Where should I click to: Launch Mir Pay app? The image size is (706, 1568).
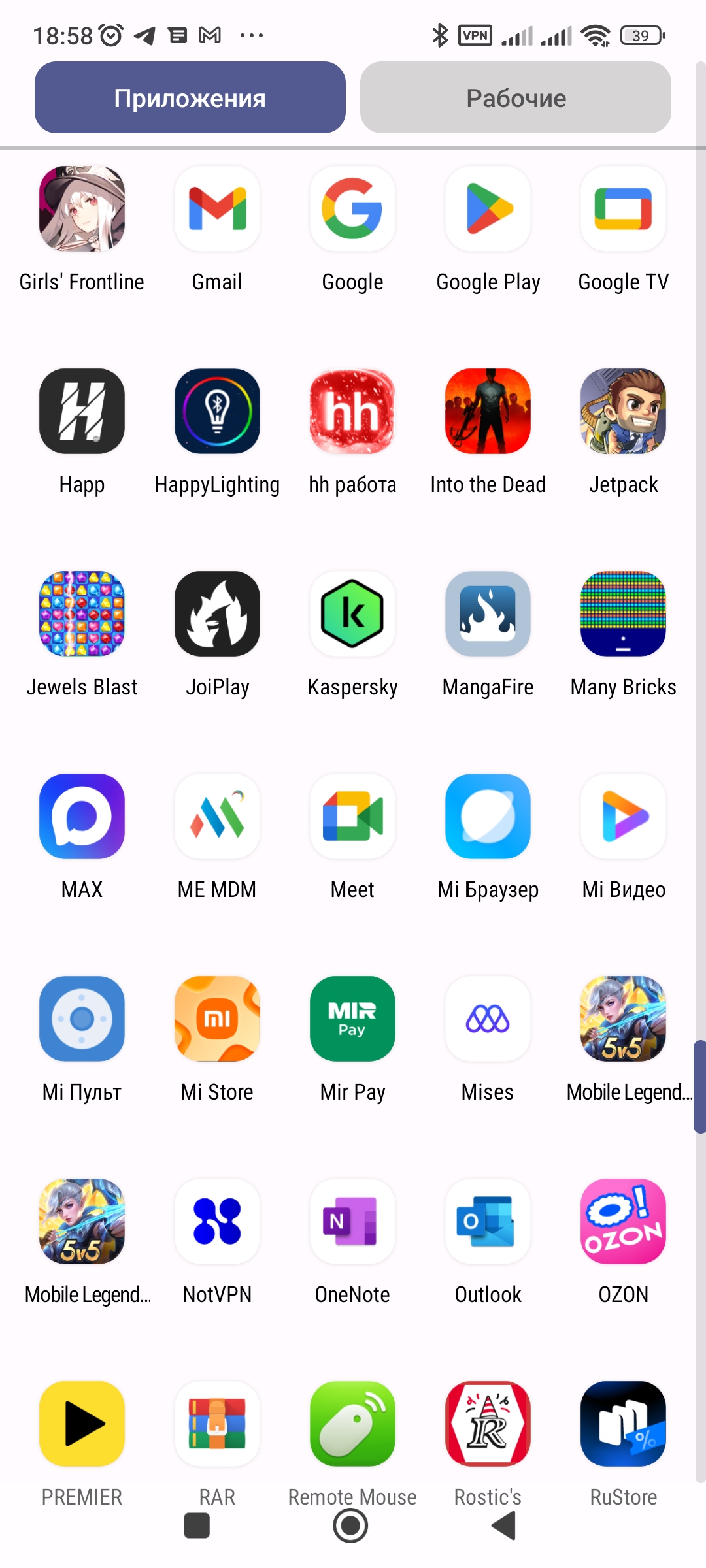coord(352,1019)
